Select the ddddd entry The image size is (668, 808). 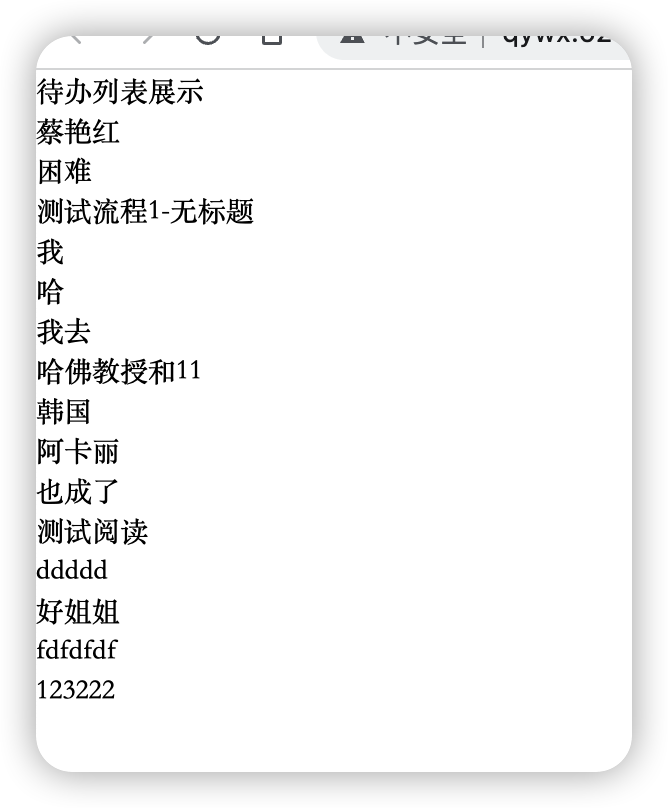click(71, 571)
